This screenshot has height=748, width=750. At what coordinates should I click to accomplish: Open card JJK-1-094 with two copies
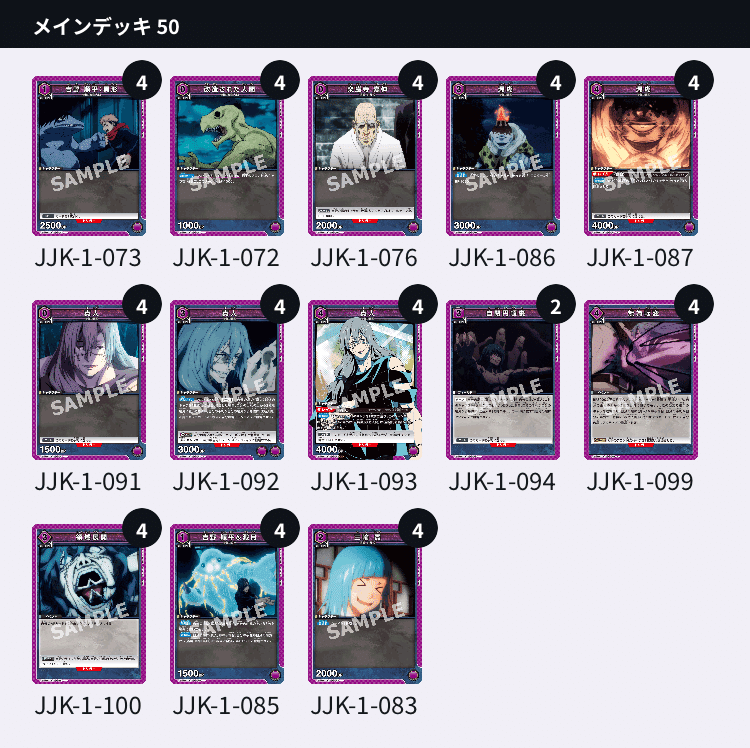503,380
